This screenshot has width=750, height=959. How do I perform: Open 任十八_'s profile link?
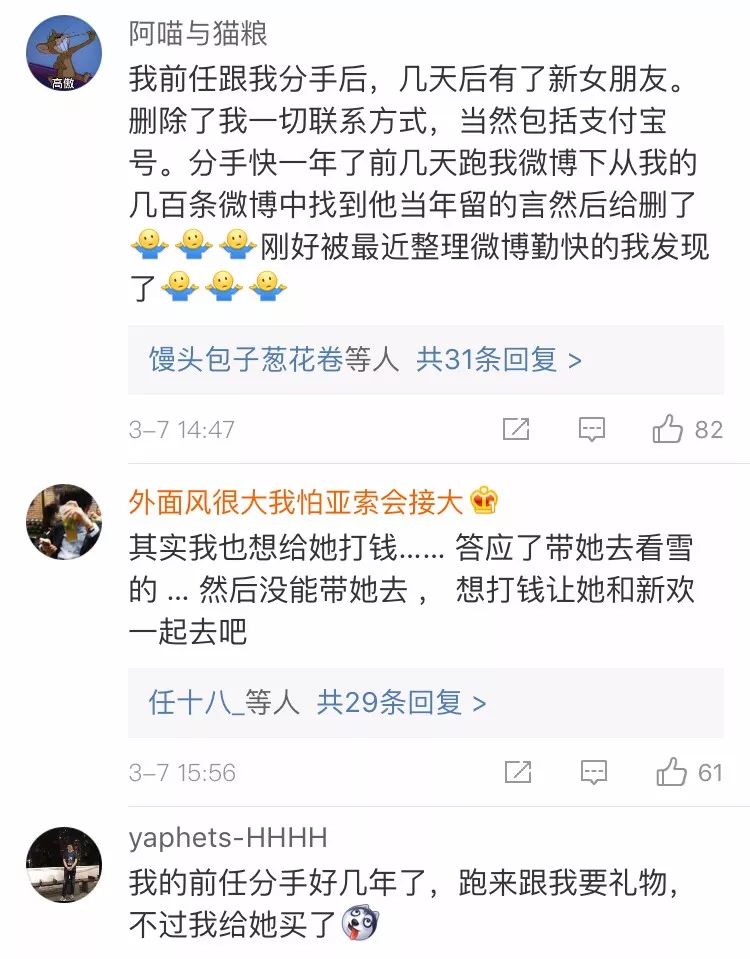pos(196,703)
